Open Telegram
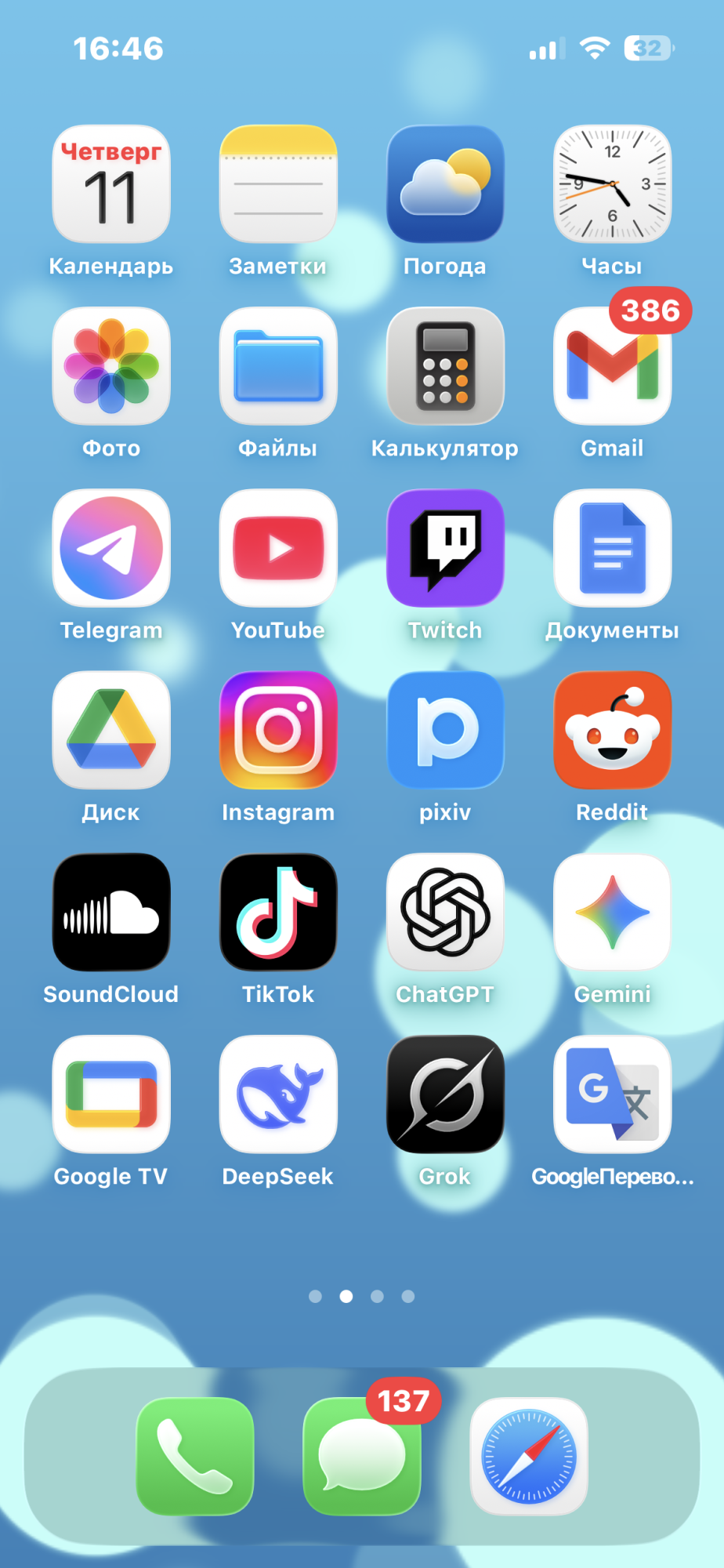 pos(111,548)
